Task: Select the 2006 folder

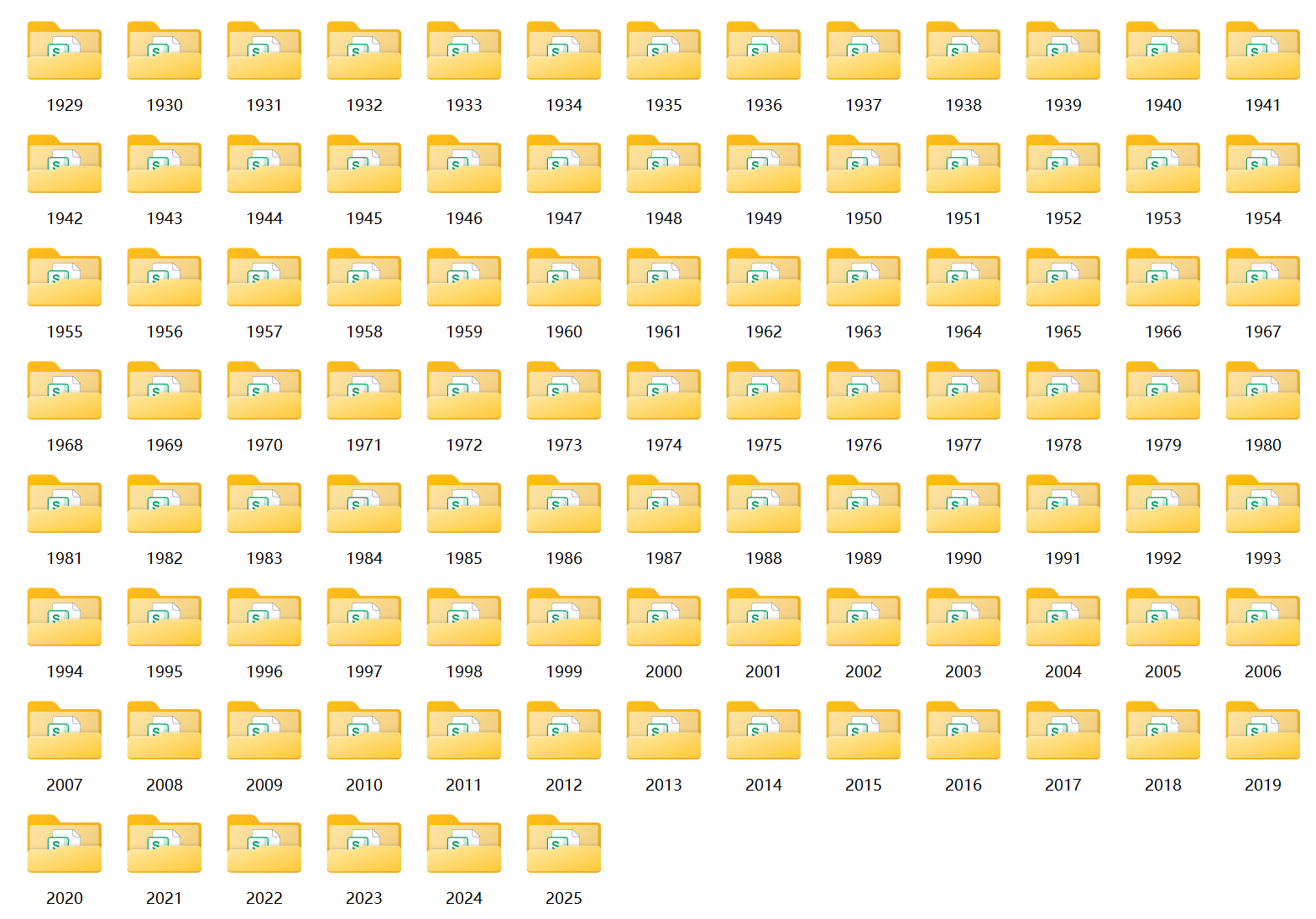Action: (1262, 619)
